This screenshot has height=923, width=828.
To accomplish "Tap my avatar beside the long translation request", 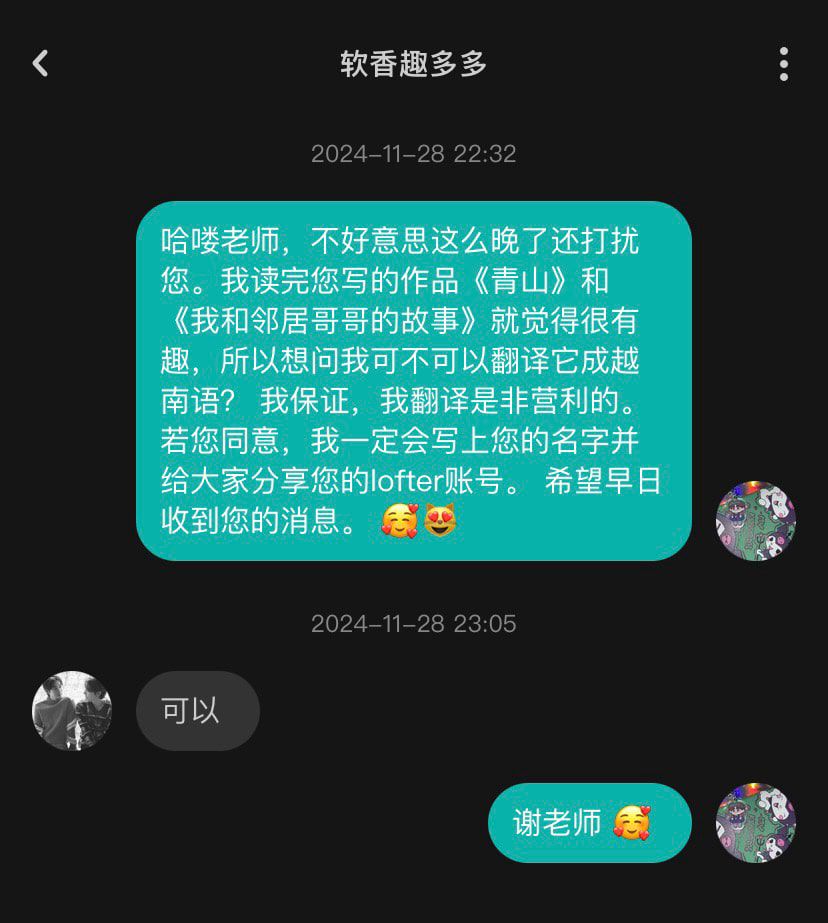I will (755, 521).
